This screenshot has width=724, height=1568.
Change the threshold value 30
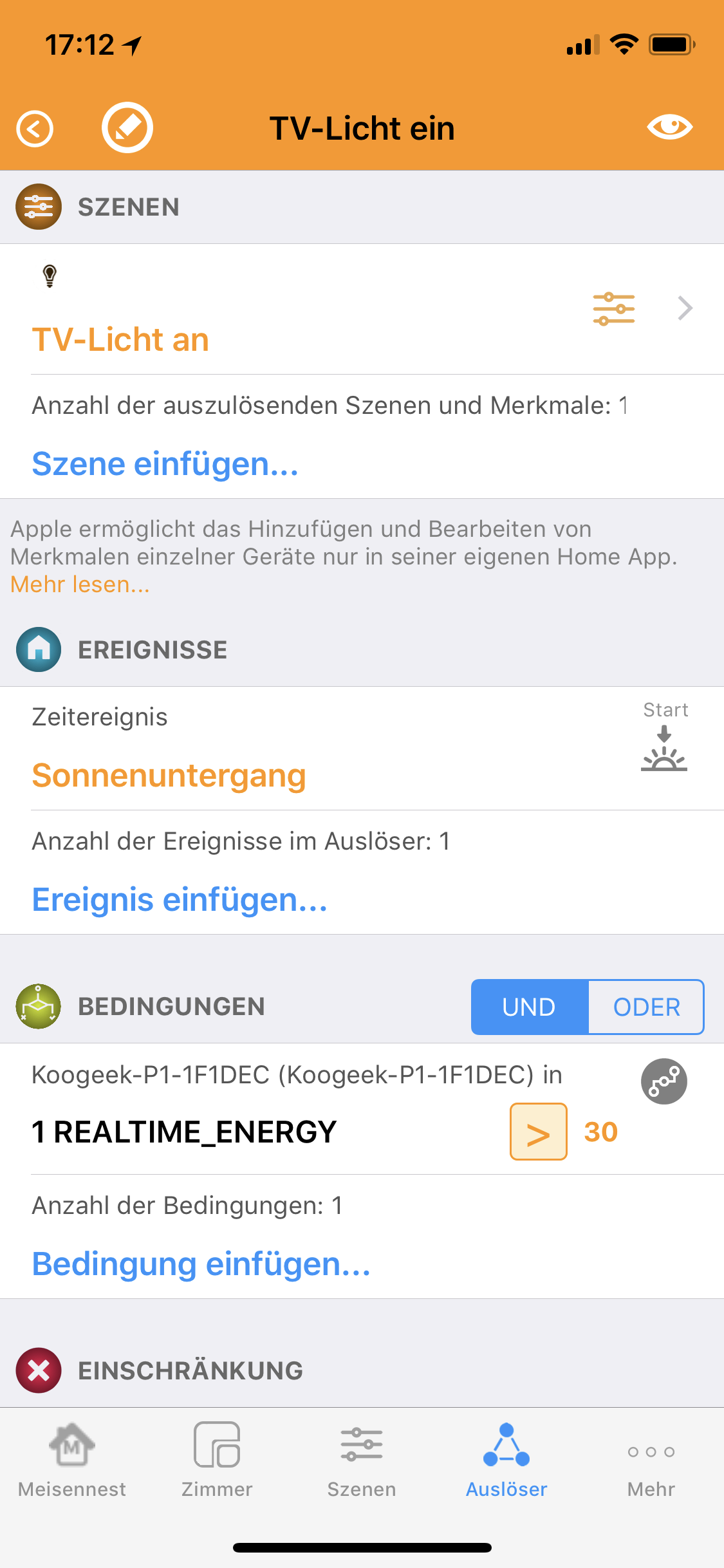(x=600, y=1132)
